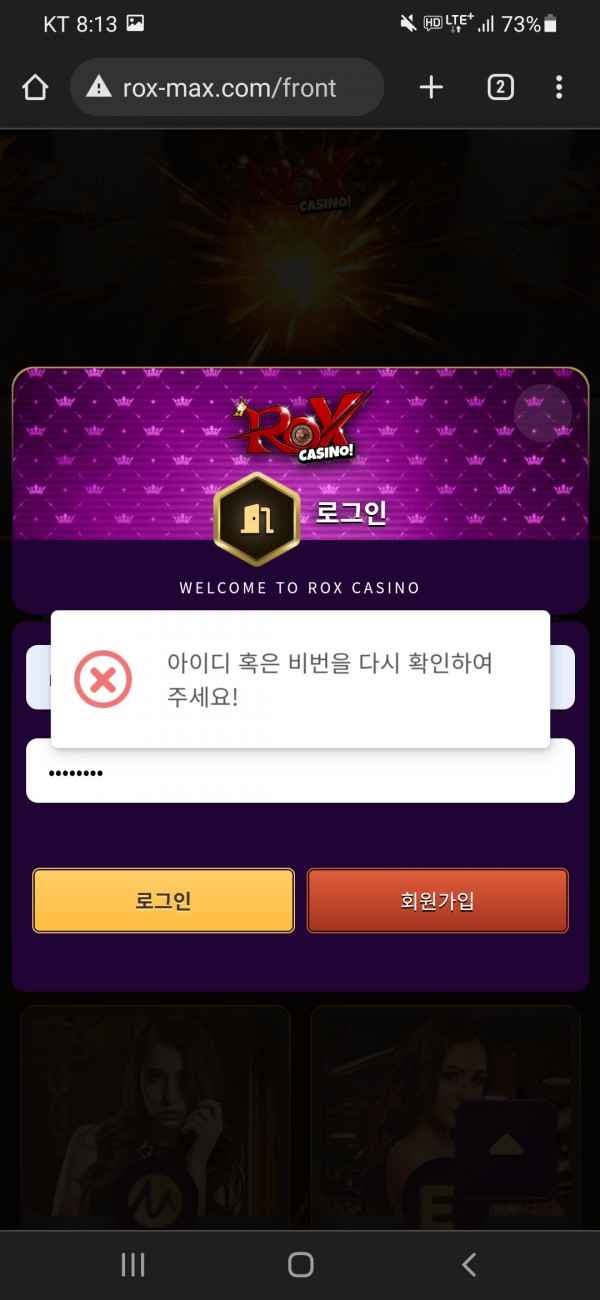Viewport: 600px width, 1300px height.
Task: Tap the rox-max.com address bar
Action: tap(228, 88)
